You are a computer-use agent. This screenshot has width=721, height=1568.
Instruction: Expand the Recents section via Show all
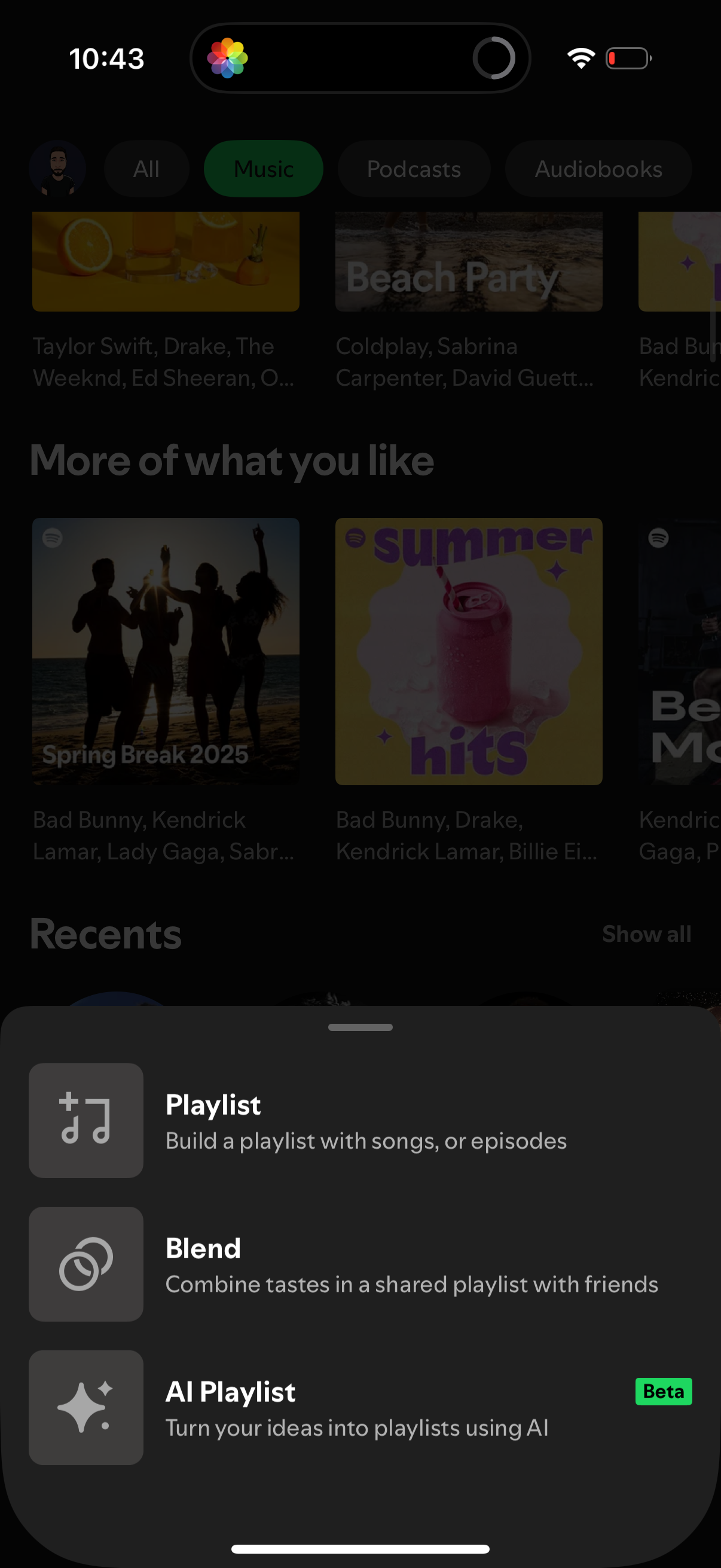pos(647,933)
